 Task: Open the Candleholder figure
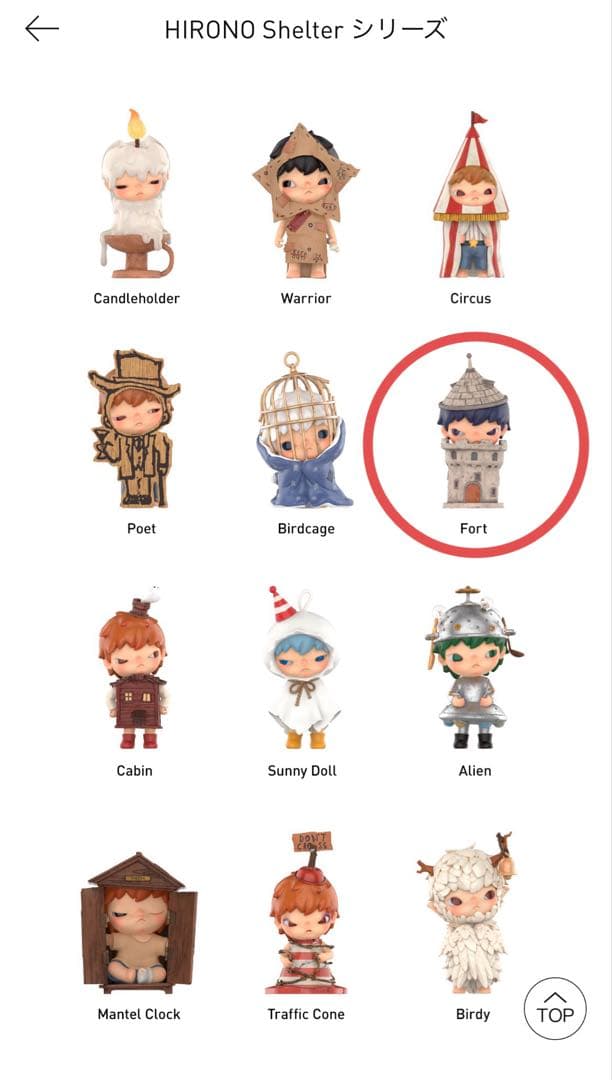coord(137,194)
